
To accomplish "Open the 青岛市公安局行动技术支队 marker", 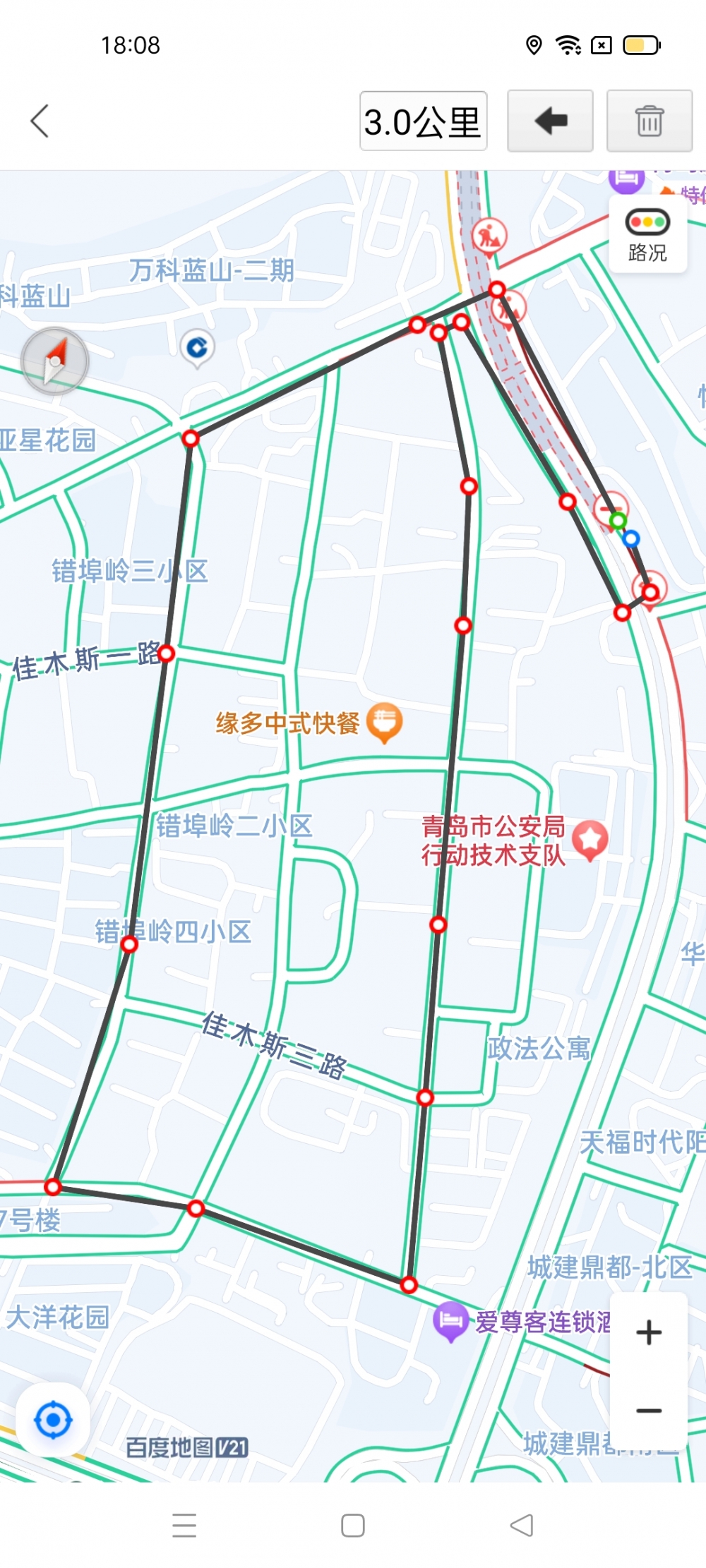I will 590,838.
